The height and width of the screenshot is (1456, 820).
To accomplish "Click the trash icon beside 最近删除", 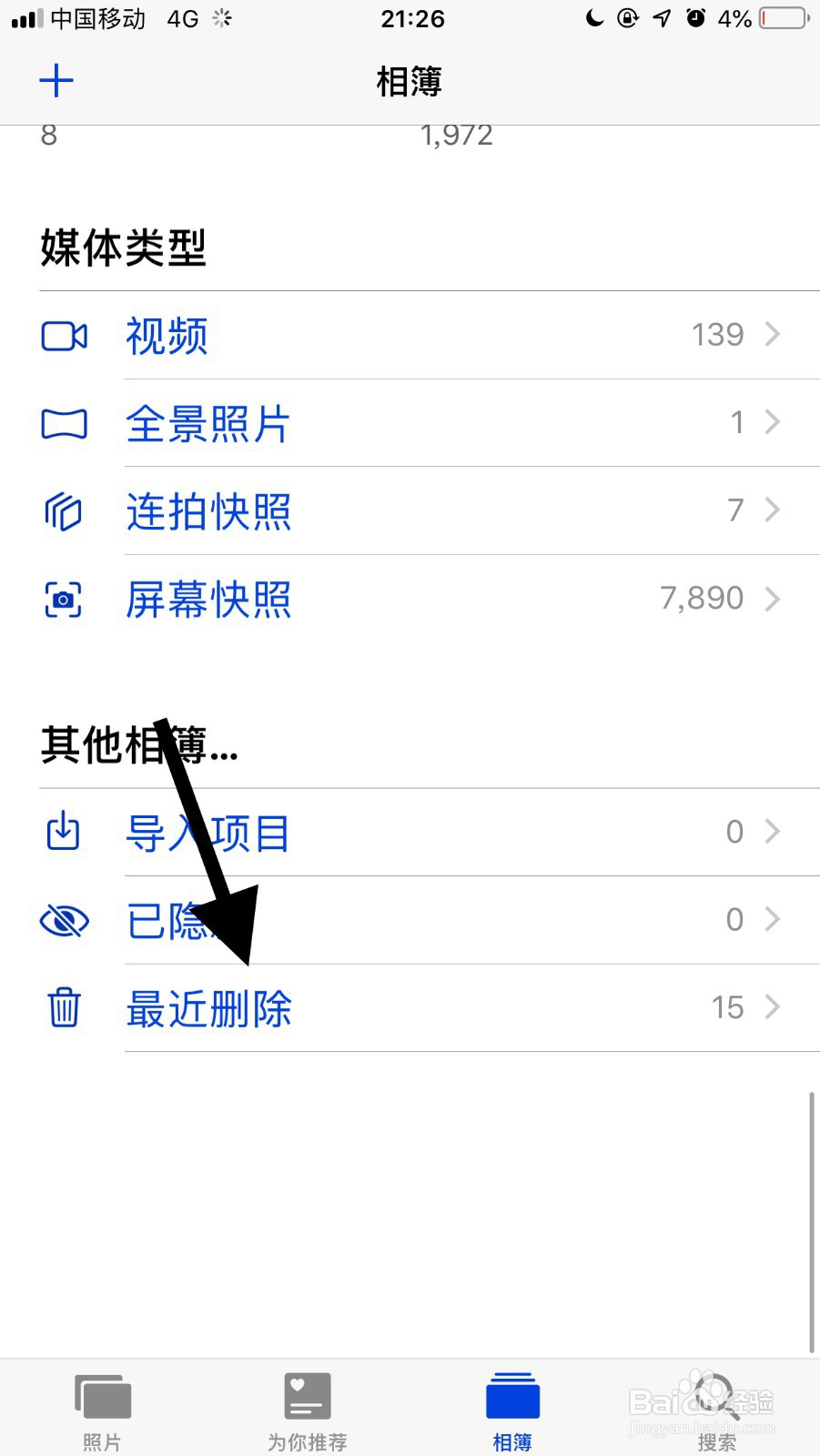I will coord(64,1007).
